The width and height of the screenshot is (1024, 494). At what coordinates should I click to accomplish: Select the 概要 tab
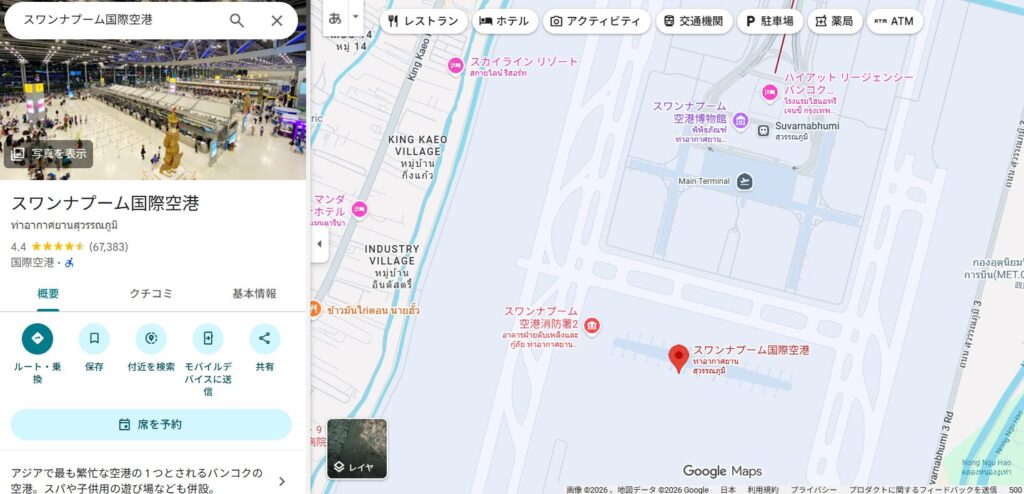[x=48, y=294]
